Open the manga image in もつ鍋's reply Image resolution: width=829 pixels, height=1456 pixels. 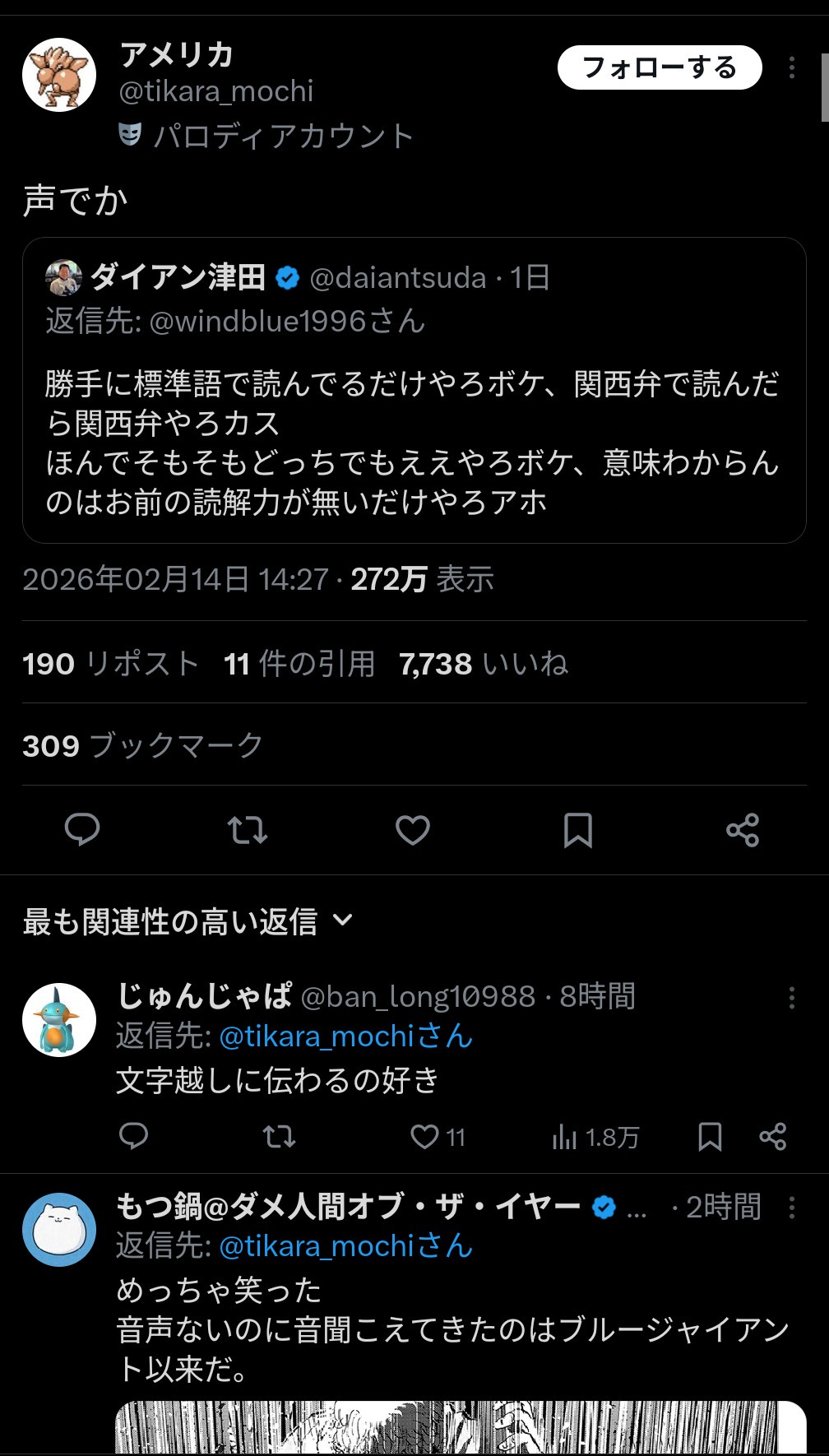[461, 1427]
